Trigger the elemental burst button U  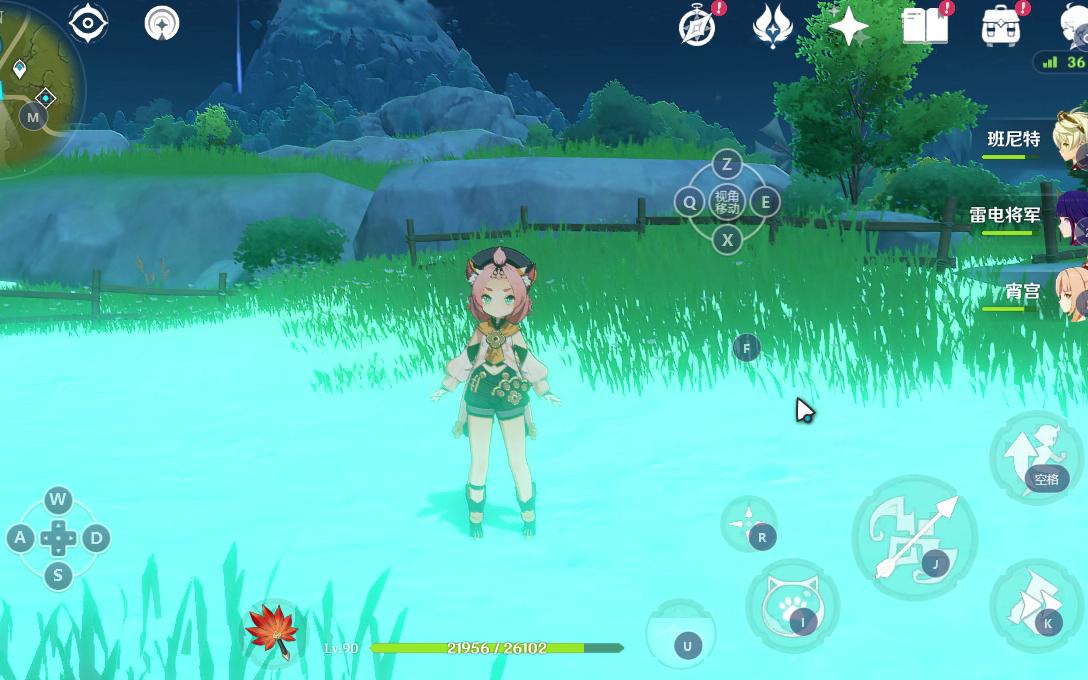tap(681, 634)
